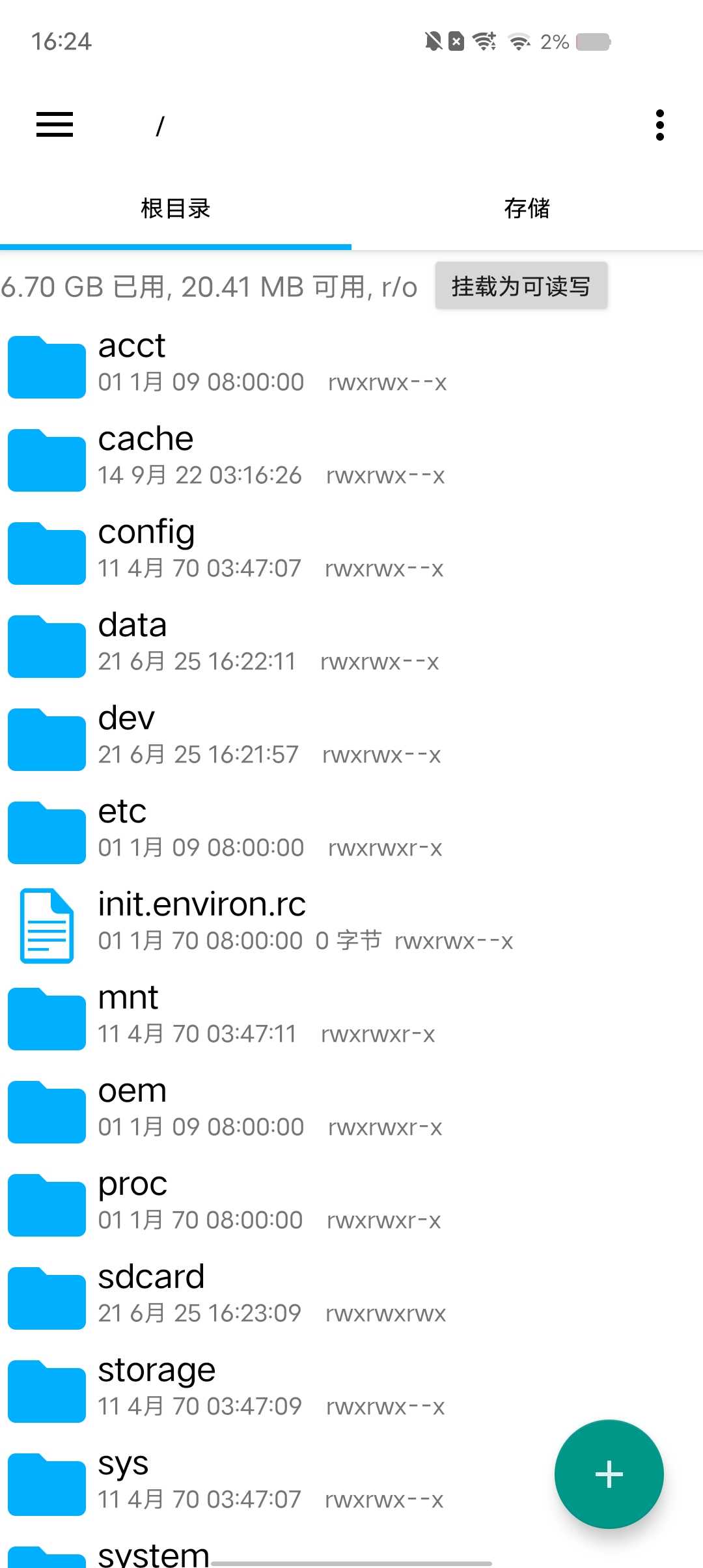Switch to the 存储 tab

(527, 208)
